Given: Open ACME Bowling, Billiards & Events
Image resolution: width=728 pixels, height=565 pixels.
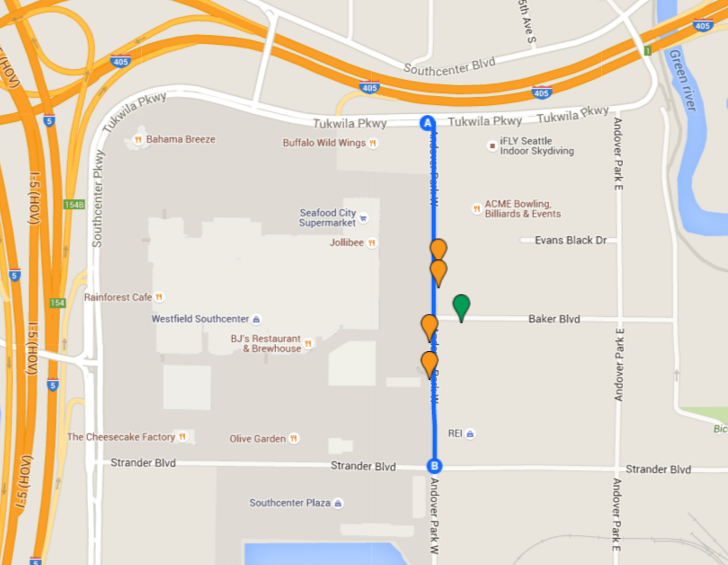Looking at the screenshot, I should click(522, 208).
